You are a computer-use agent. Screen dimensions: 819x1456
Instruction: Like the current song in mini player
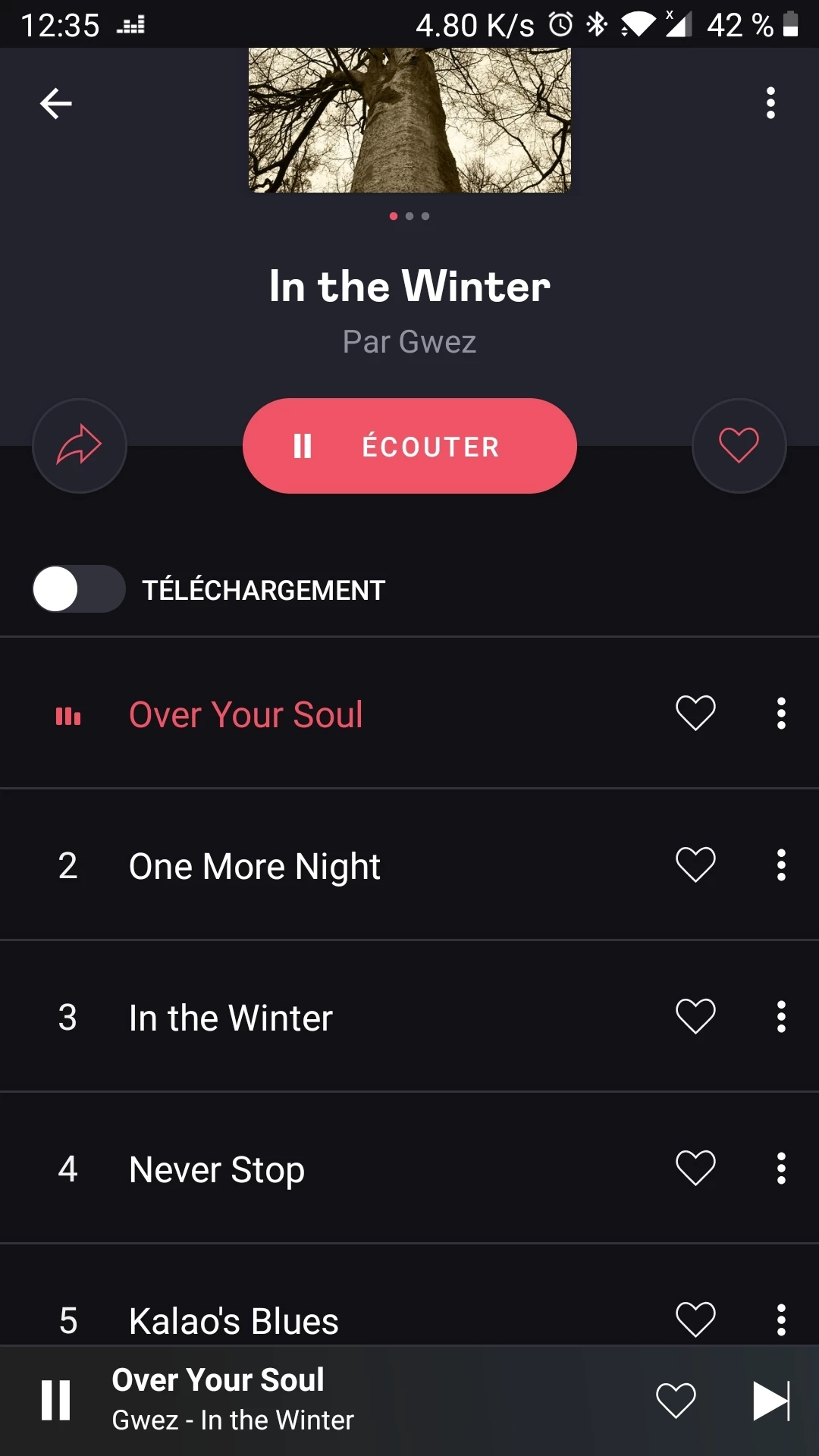[676, 1400]
